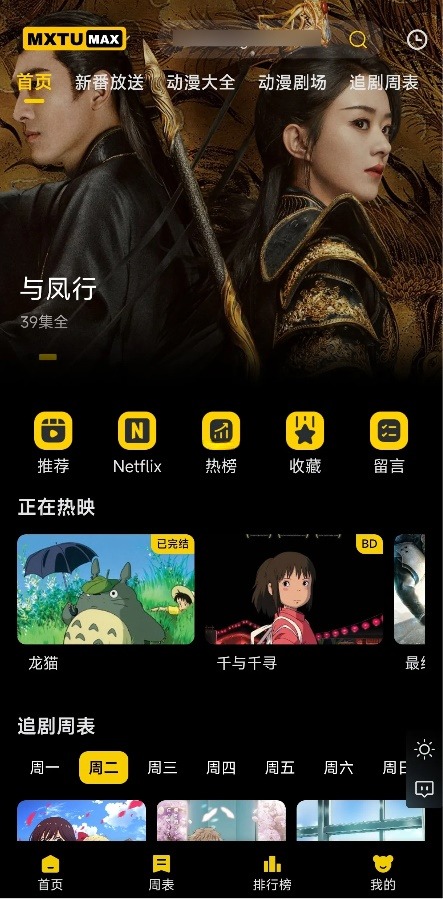Open the feedback message bubble icon
443x899 pixels.
[424, 789]
